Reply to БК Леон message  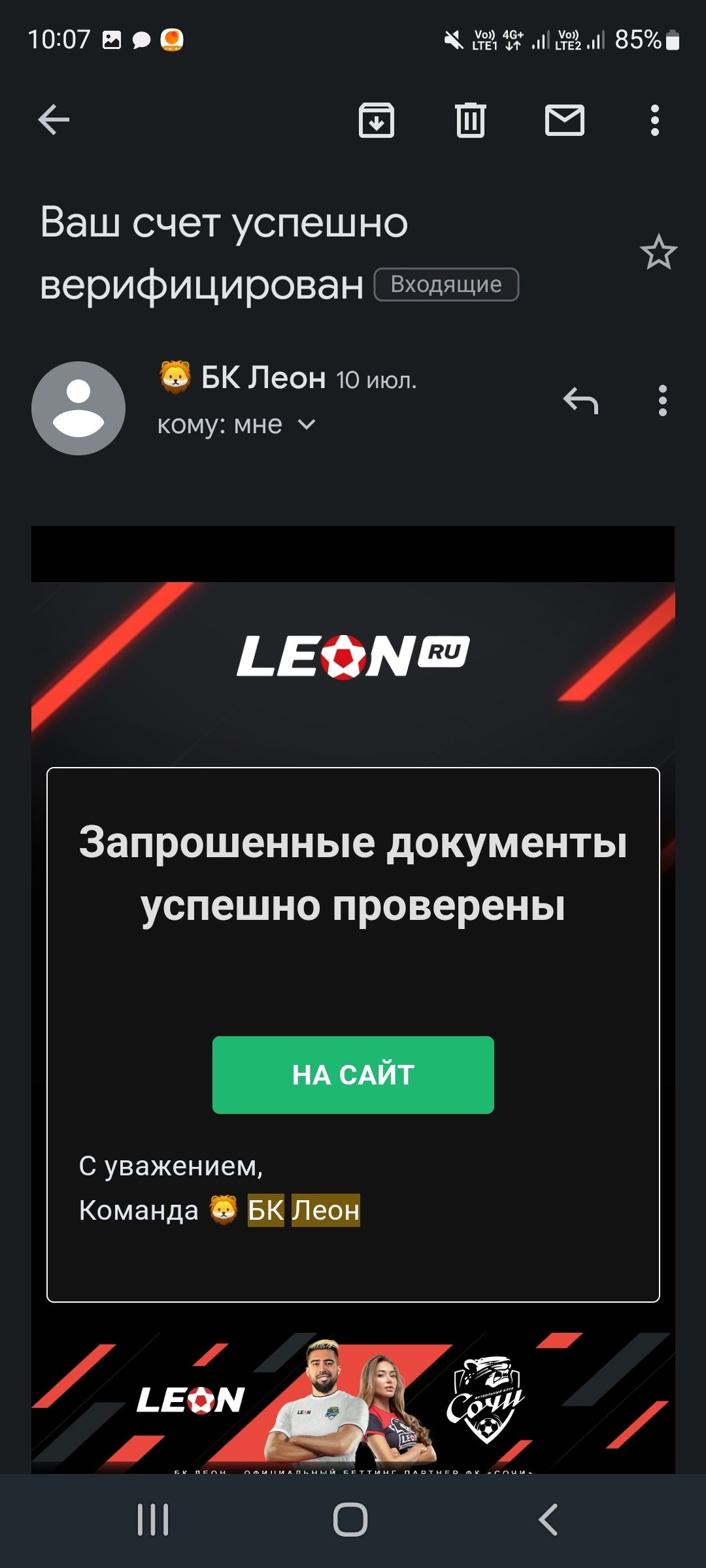click(x=580, y=400)
